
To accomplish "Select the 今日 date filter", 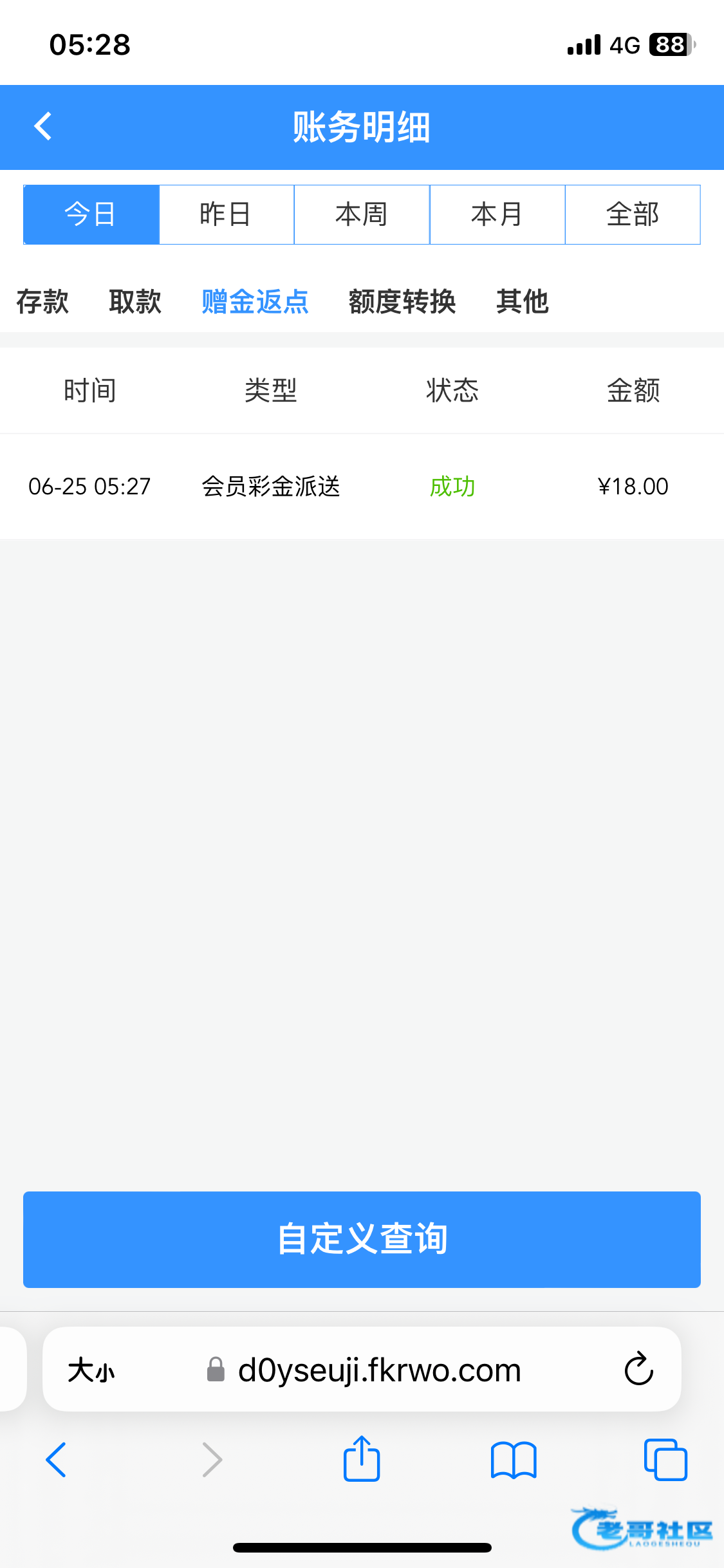I will (x=91, y=214).
